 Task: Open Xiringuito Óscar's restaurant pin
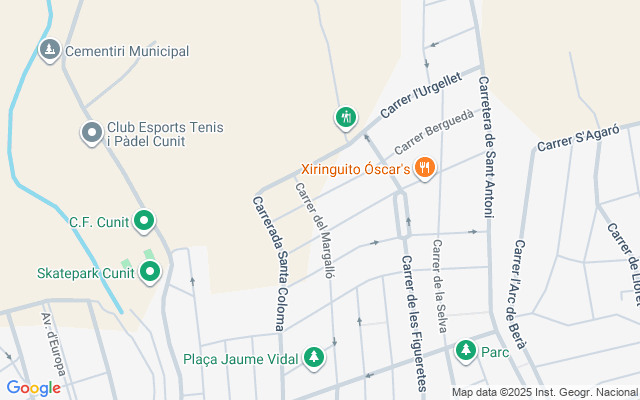coord(424,168)
